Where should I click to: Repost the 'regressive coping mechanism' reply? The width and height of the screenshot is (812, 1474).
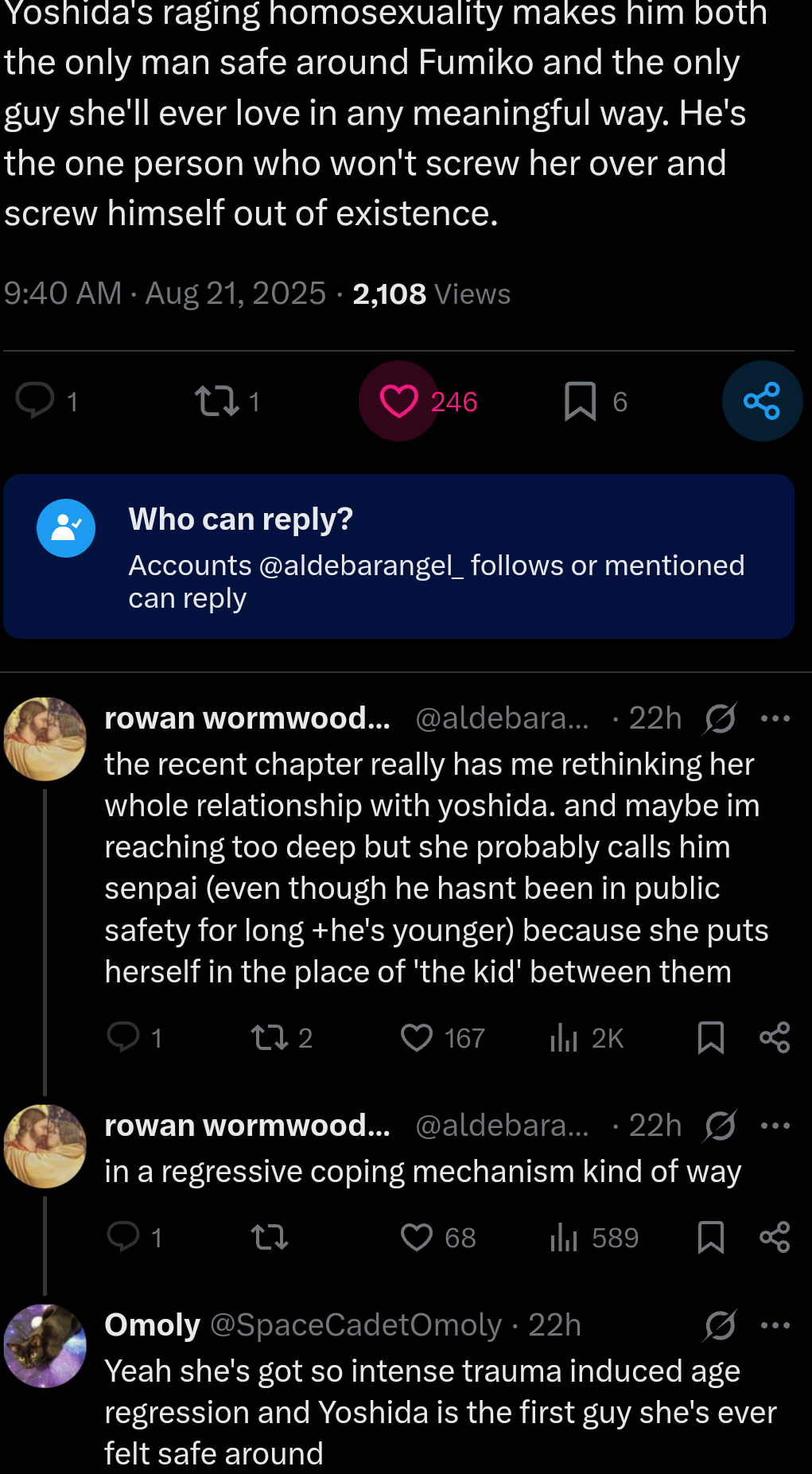[270, 1237]
